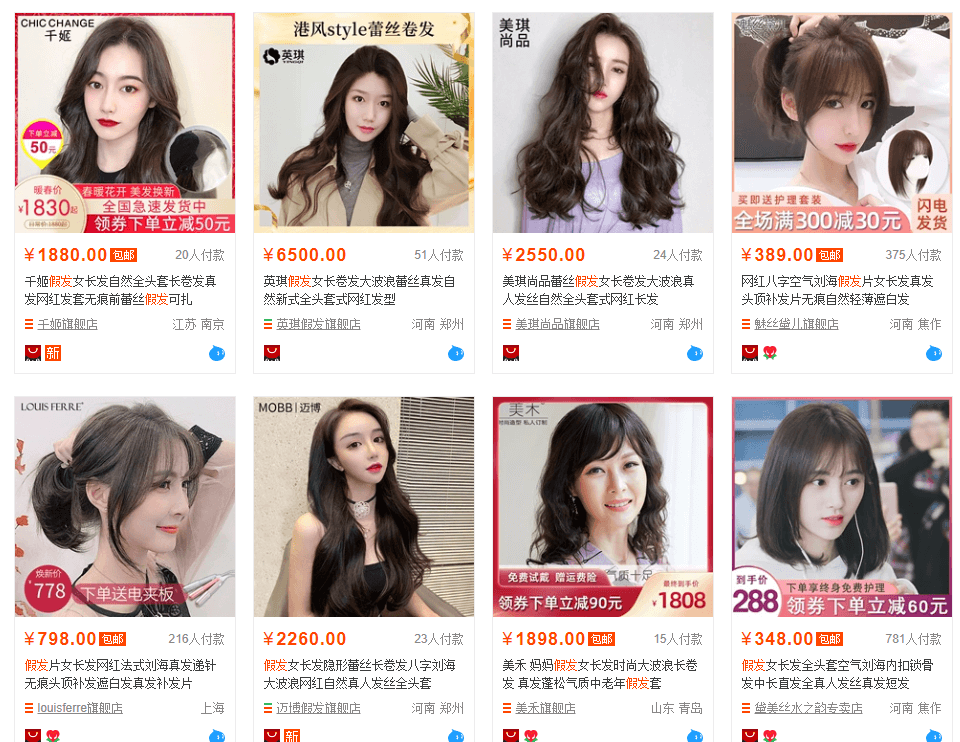Open the 英琪 港风style蕾丝卷发 product image
Image resolution: width=960 pixels, height=742 pixels.
tap(364, 123)
